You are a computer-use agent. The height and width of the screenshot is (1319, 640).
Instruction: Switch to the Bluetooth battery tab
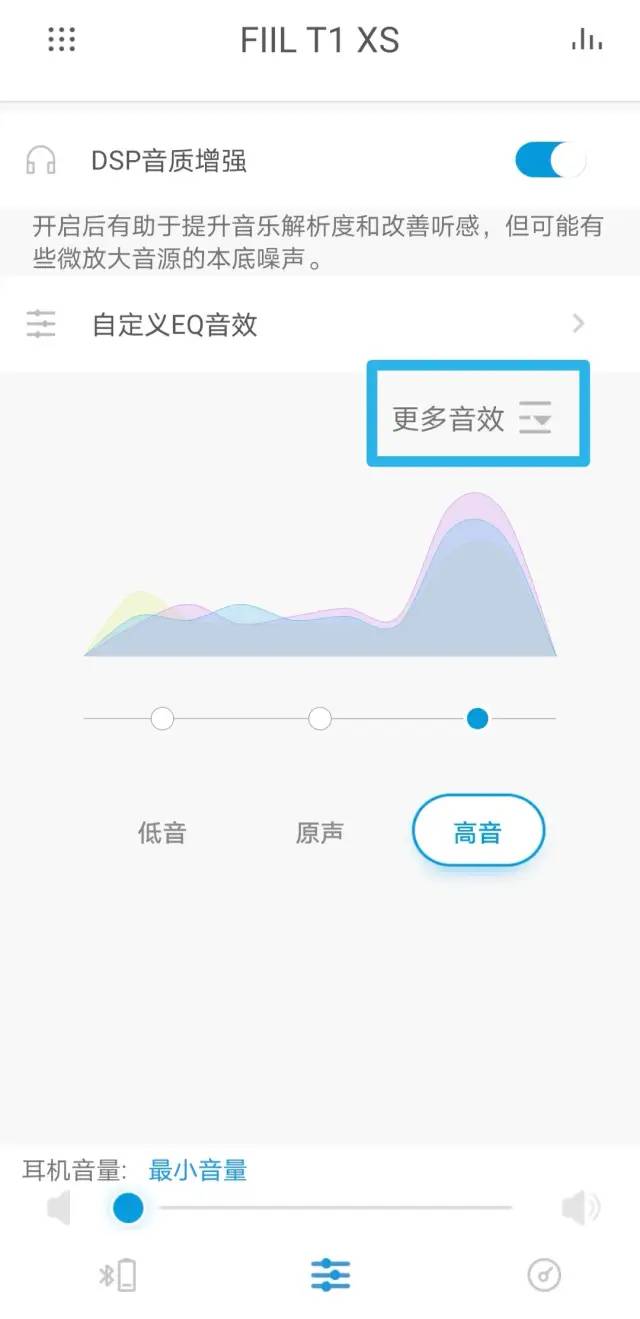coord(117,1275)
